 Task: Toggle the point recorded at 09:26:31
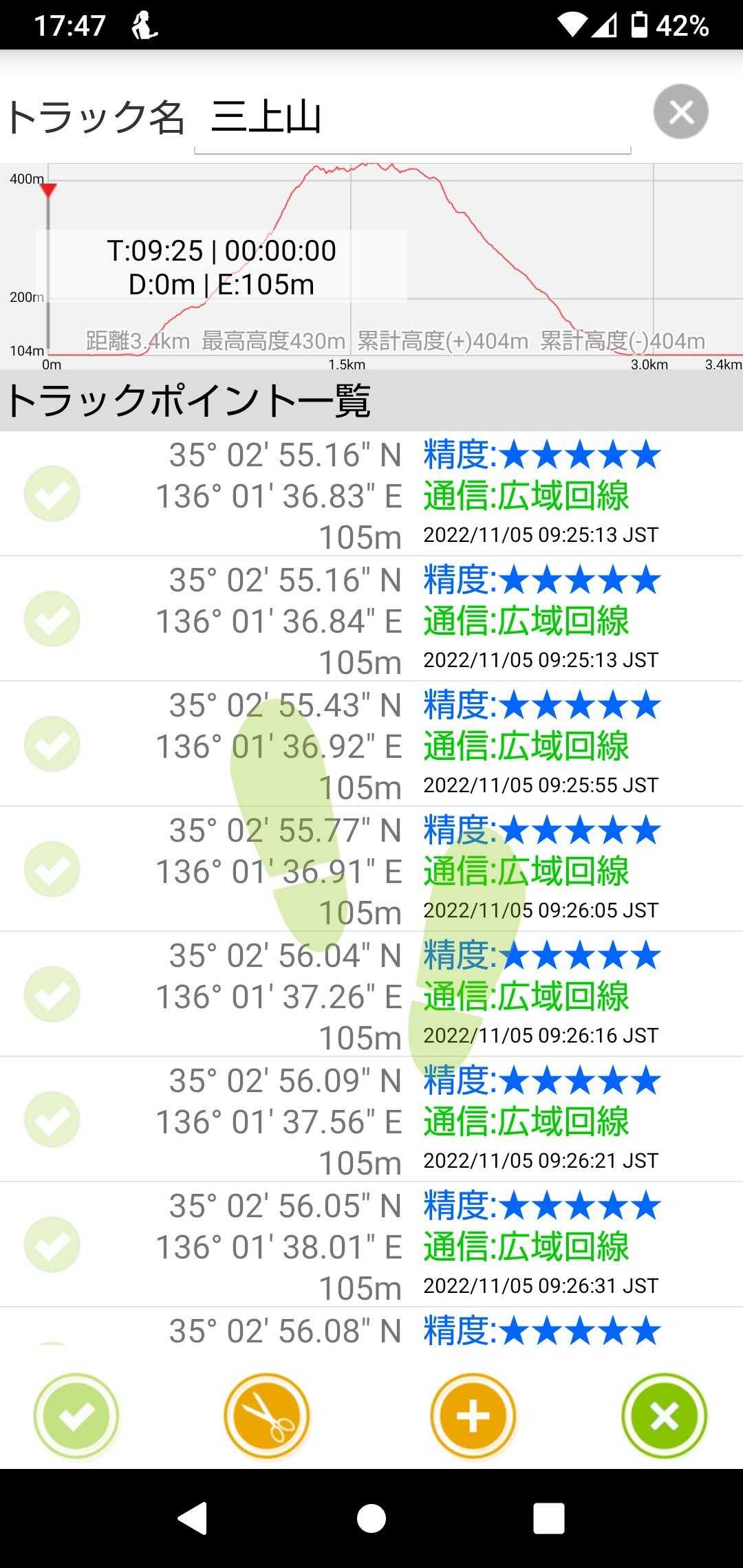pos(52,1245)
